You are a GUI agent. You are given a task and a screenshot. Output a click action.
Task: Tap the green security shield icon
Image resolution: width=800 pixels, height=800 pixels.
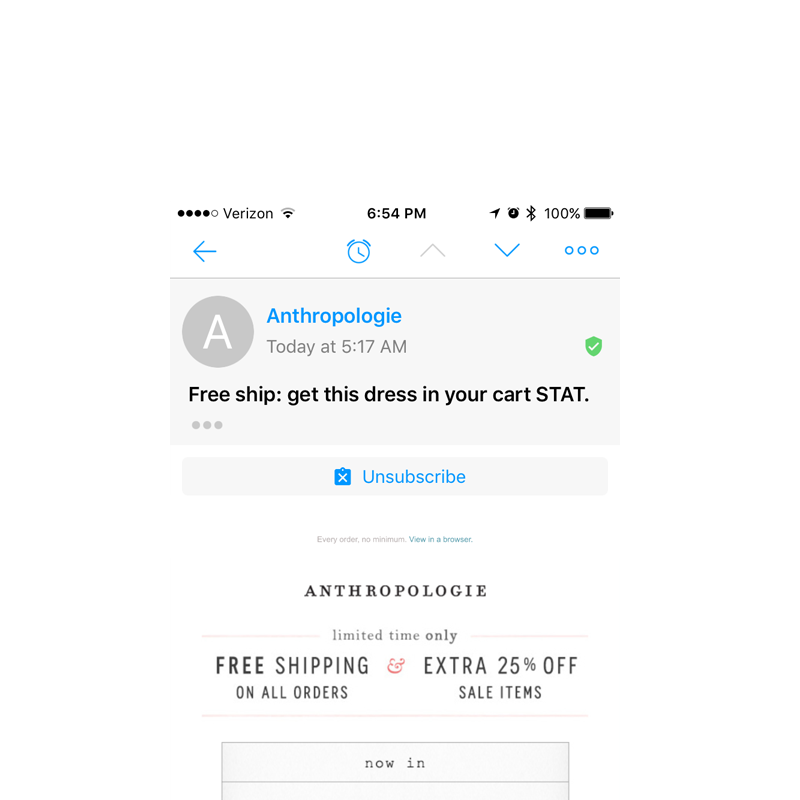click(x=593, y=346)
